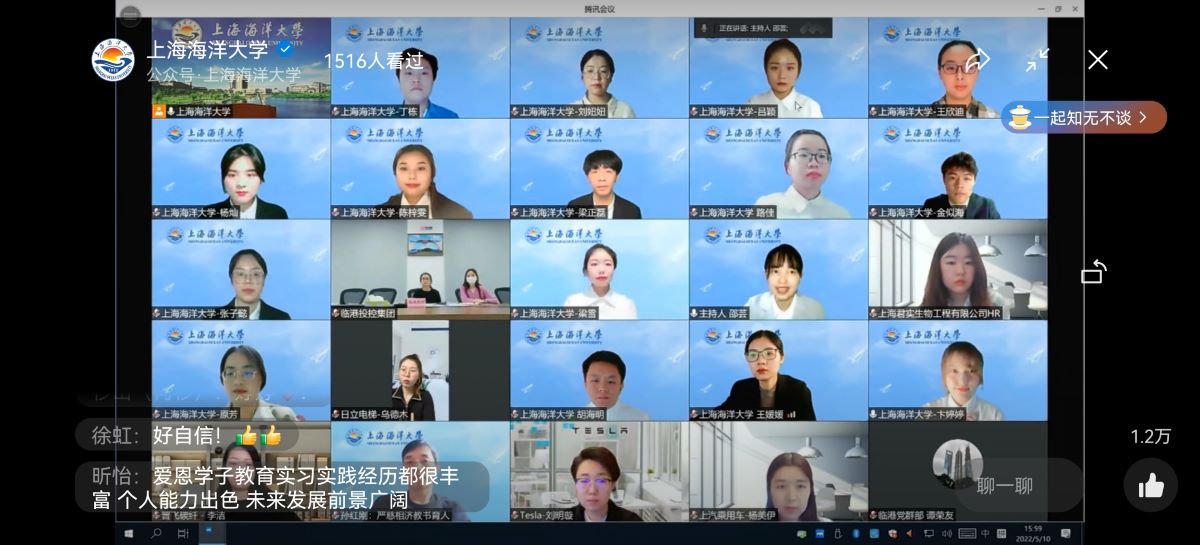1200x545 pixels.
Task: Open the 一起知无不谈 banner
Action: coord(1084,117)
